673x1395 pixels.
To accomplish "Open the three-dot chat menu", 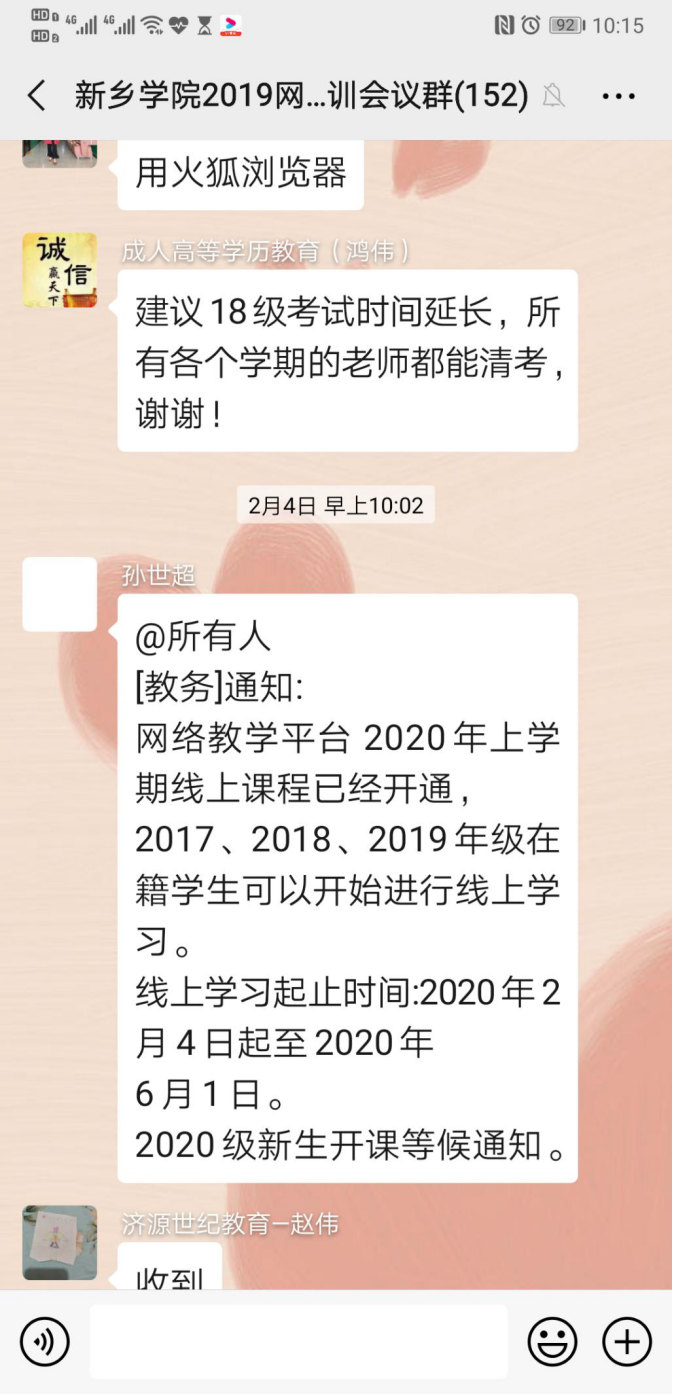I will [618, 96].
